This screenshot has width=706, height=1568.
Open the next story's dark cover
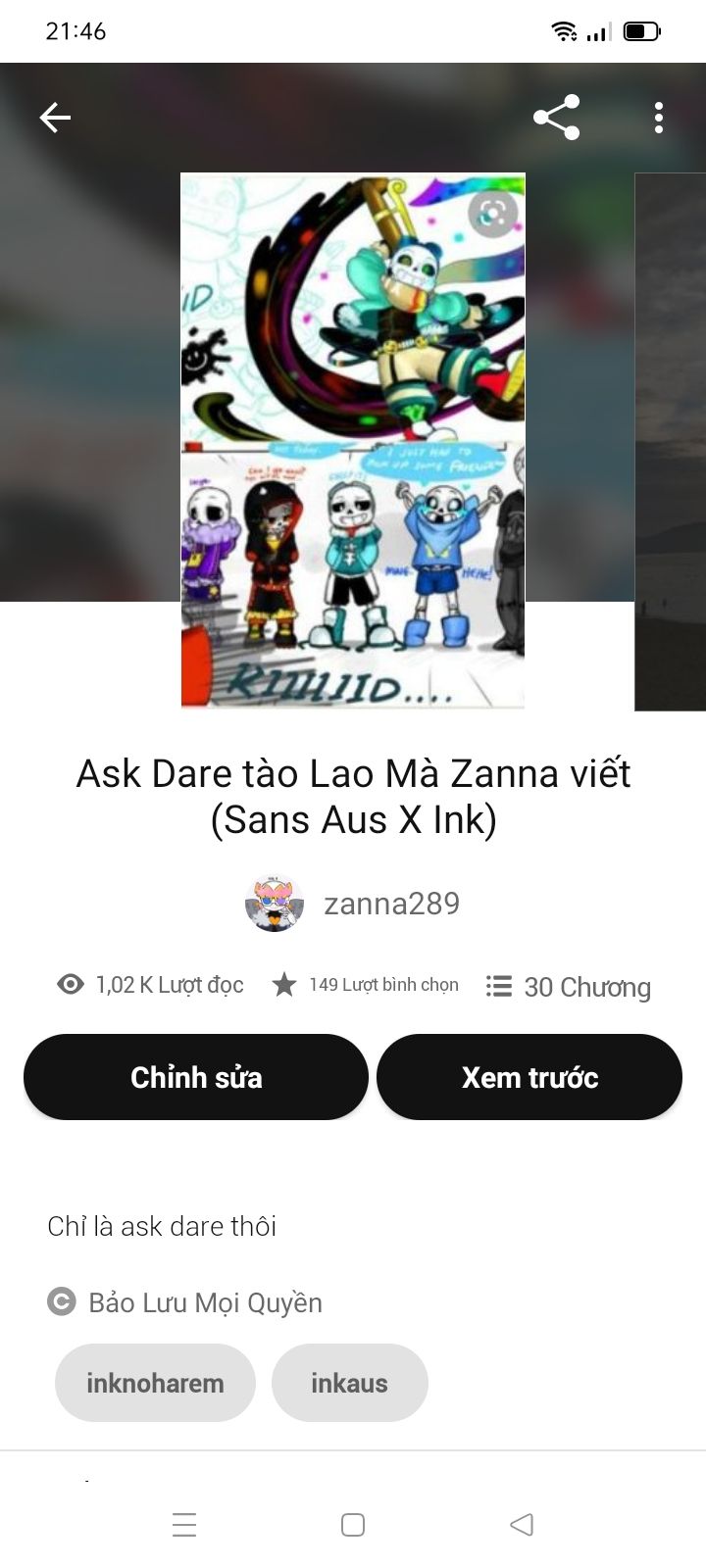pyautogui.click(x=671, y=441)
